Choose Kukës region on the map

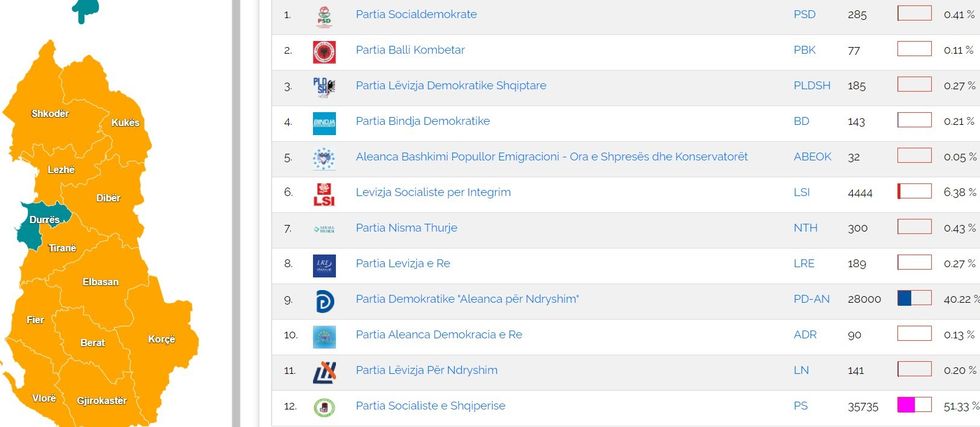click(x=126, y=123)
